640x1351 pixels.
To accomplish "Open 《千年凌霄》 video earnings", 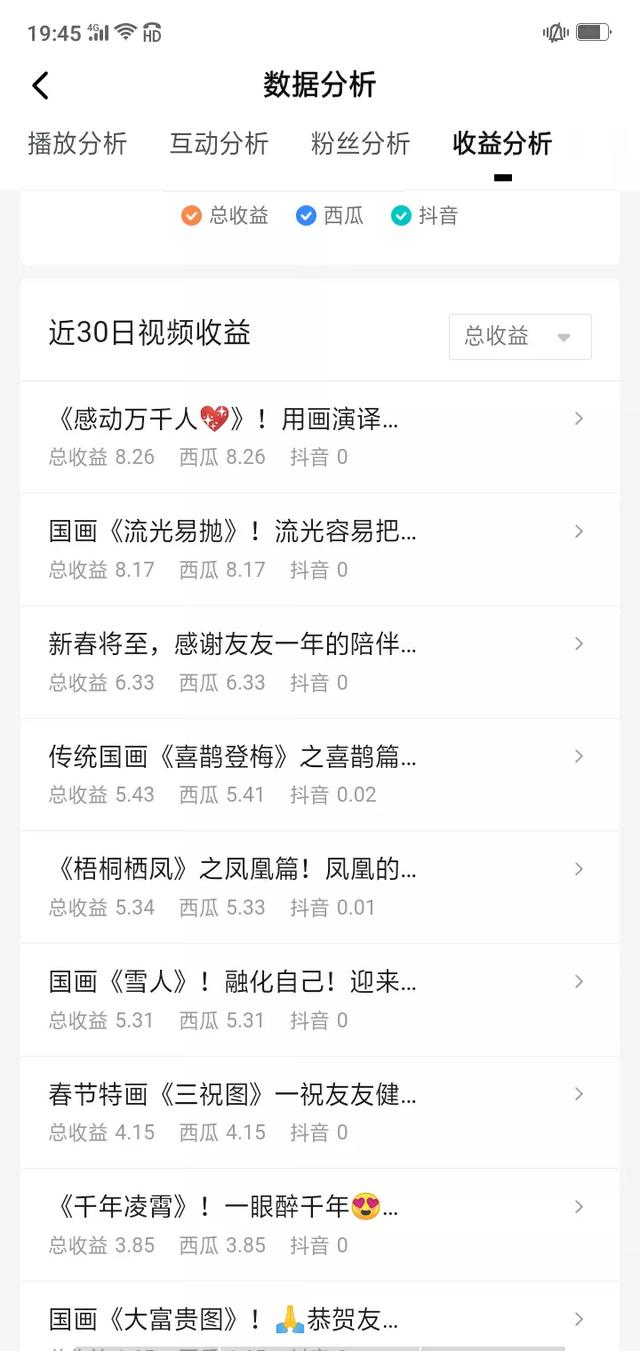I will pyautogui.click(x=320, y=1225).
